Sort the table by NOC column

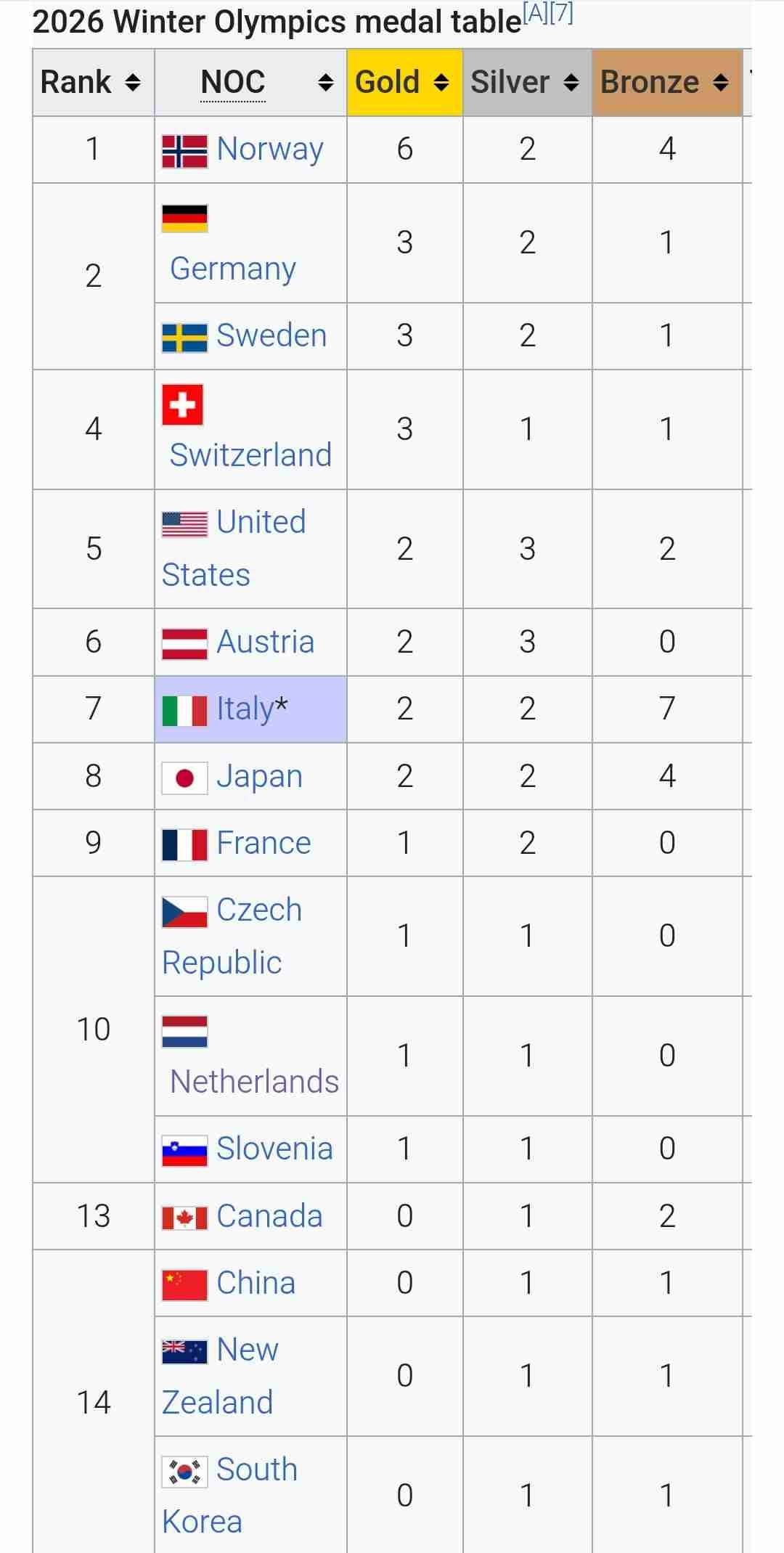(x=326, y=83)
